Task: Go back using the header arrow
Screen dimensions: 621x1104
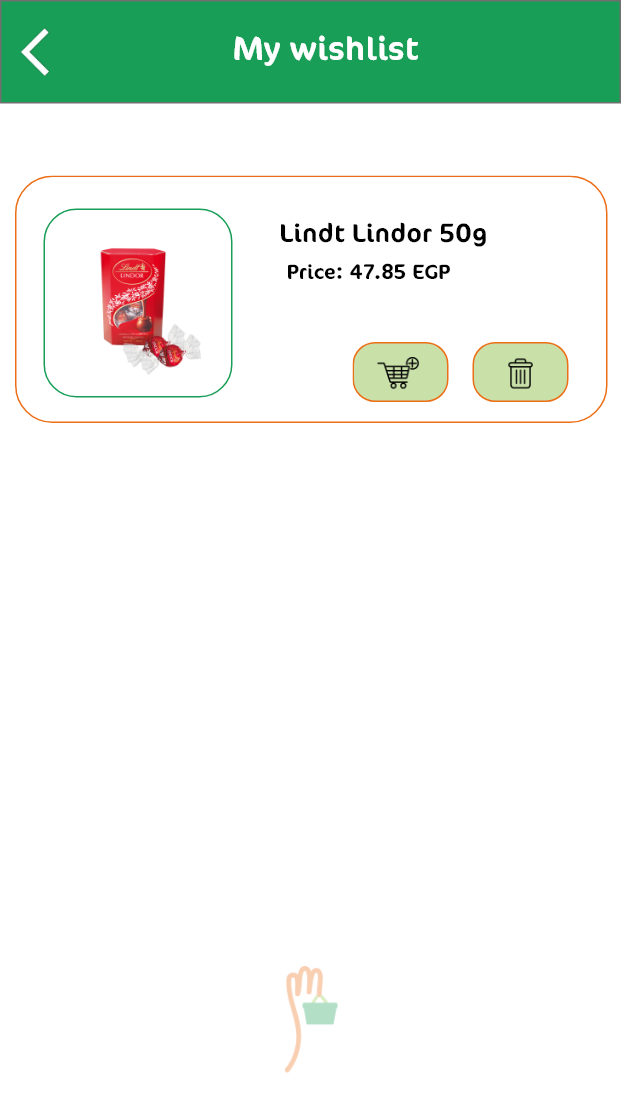Action: tap(35, 51)
